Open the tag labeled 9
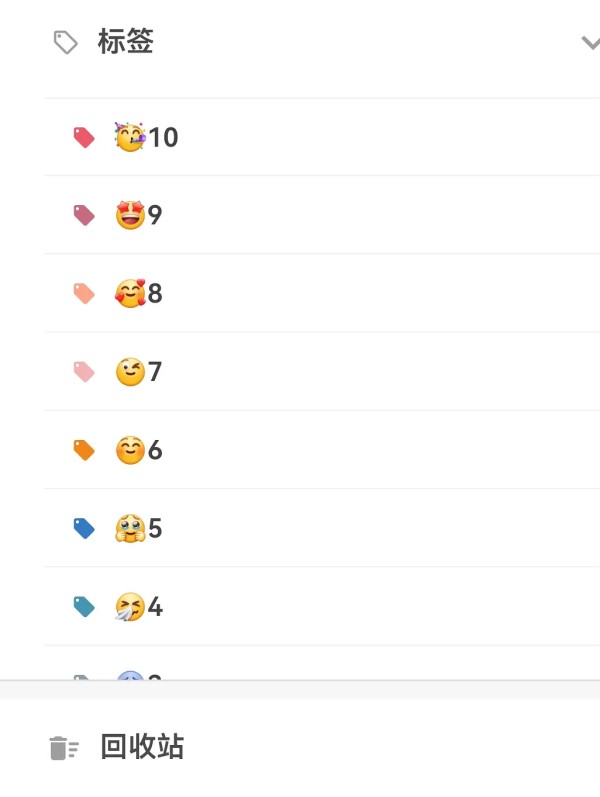This screenshot has height=797, width=600. point(138,215)
